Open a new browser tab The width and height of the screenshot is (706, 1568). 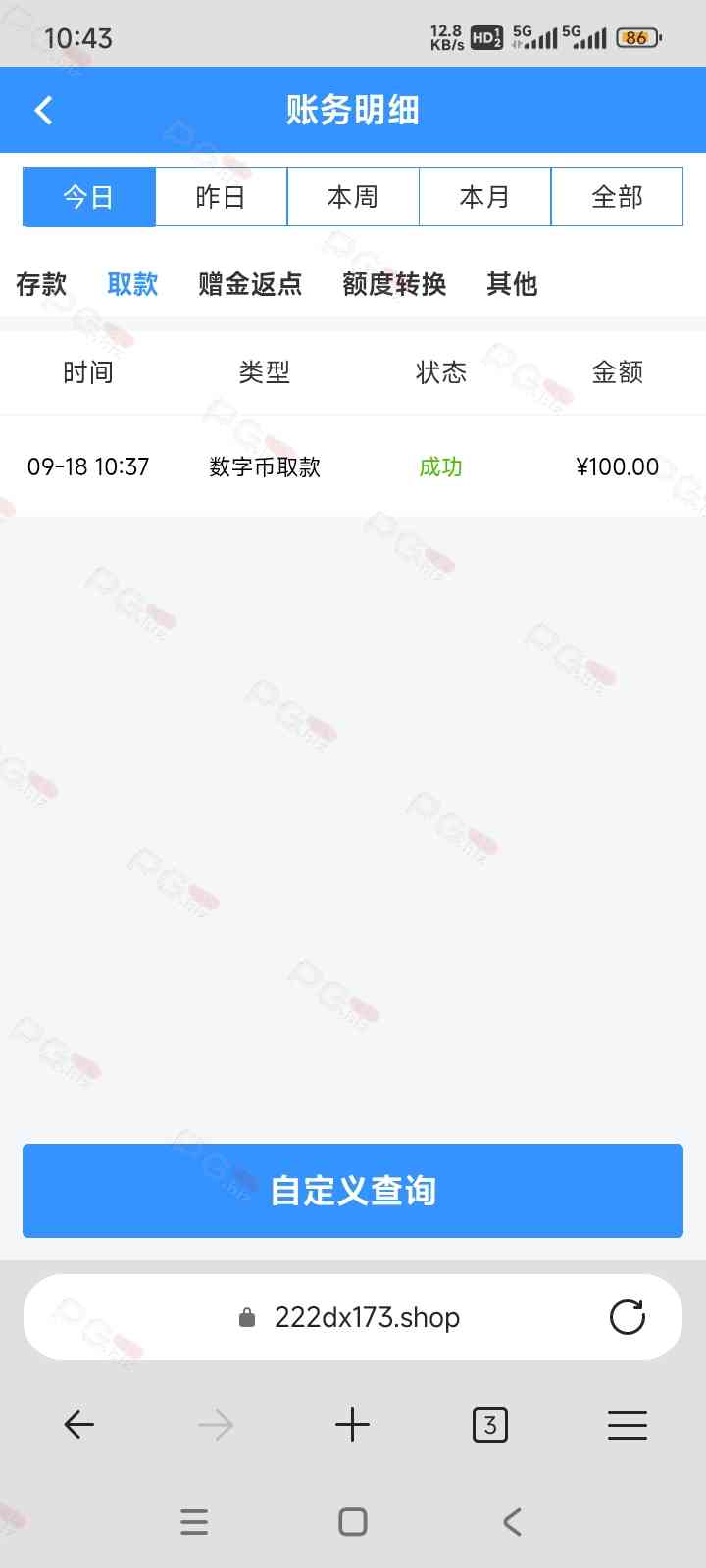(352, 1425)
